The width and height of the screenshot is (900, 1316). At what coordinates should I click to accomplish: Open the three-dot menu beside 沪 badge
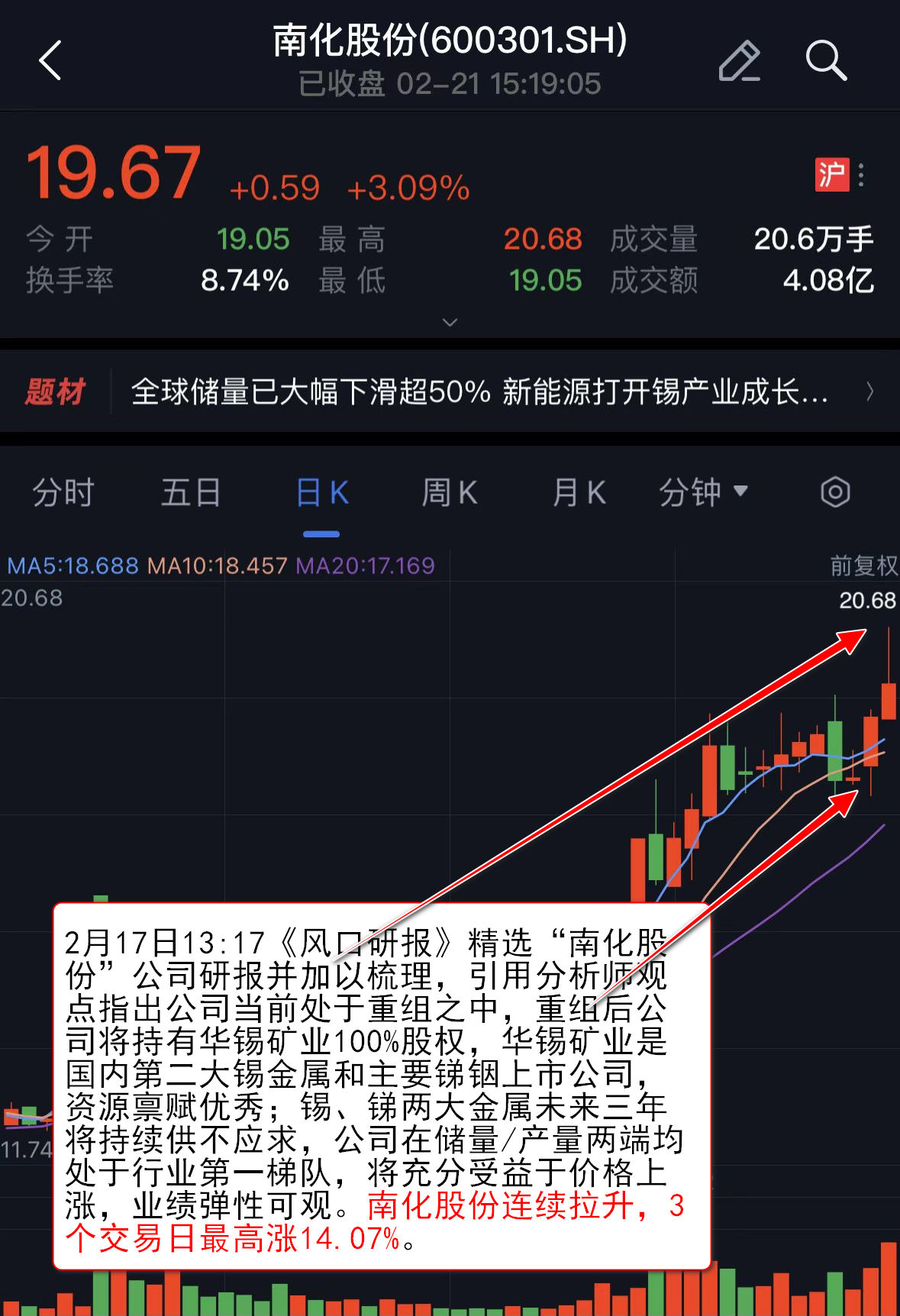point(861,175)
